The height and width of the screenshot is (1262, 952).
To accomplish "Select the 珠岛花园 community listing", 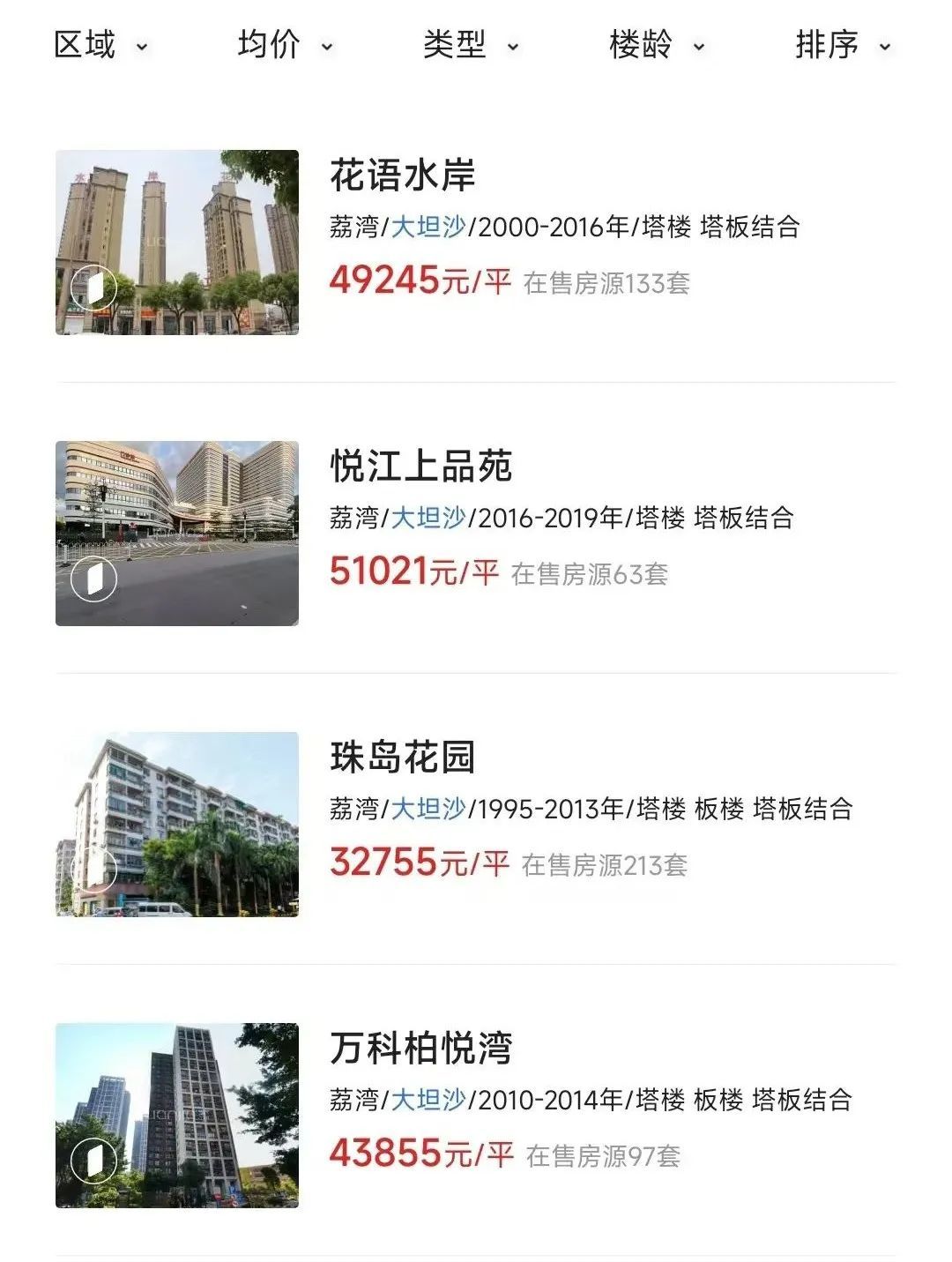I will pyautogui.click(x=403, y=758).
